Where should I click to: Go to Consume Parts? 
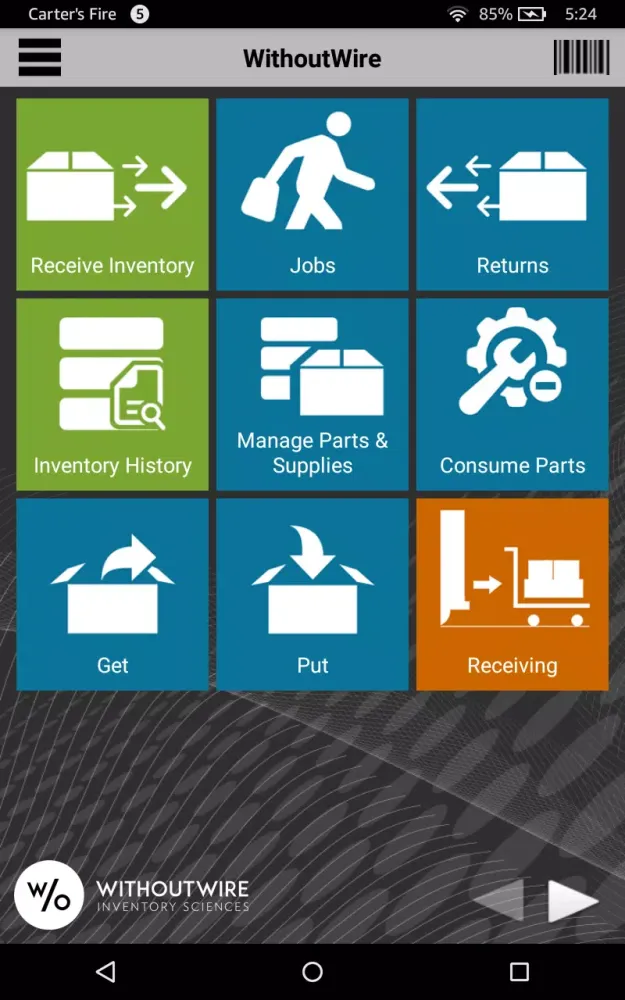[x=512, y=394]
